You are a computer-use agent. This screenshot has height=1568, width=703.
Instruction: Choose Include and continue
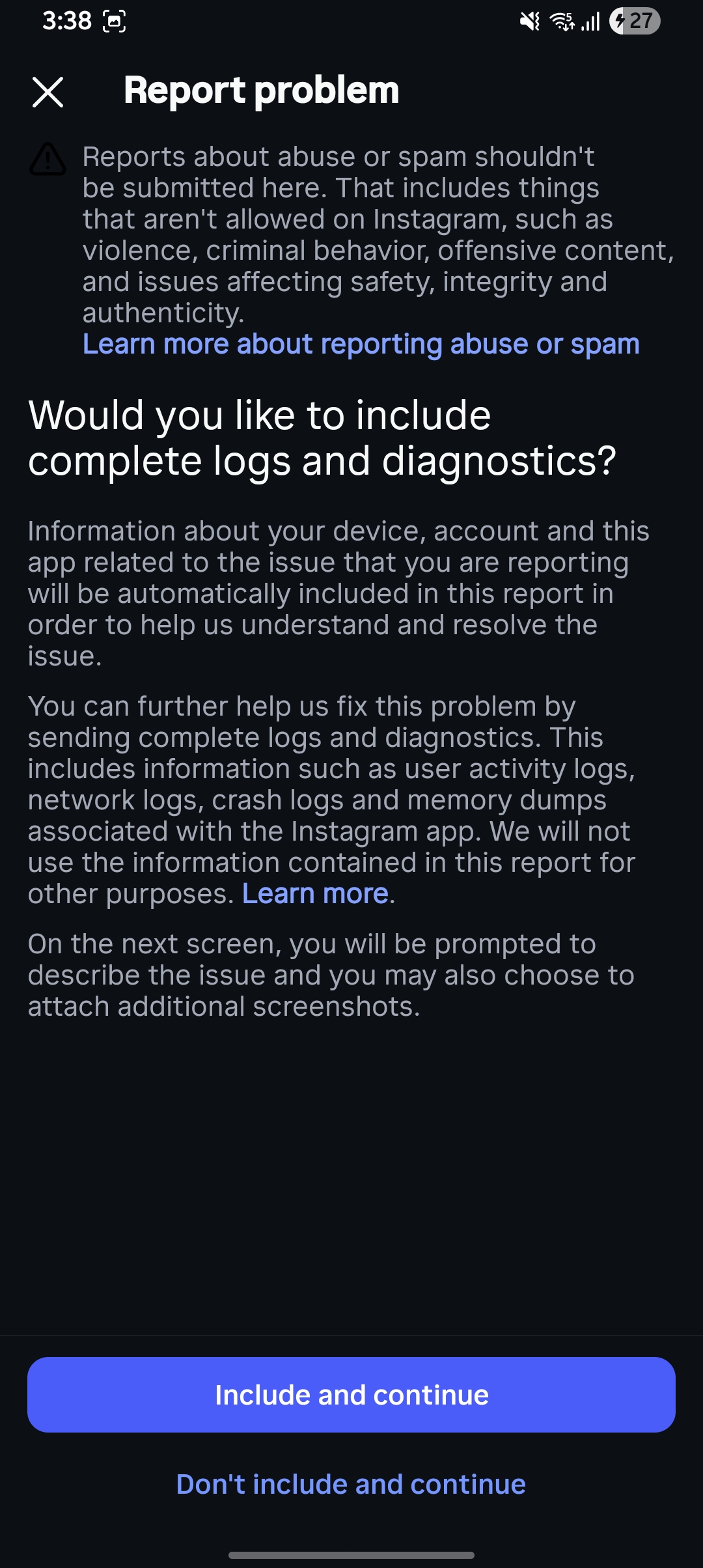click(x=351, y=1395)
